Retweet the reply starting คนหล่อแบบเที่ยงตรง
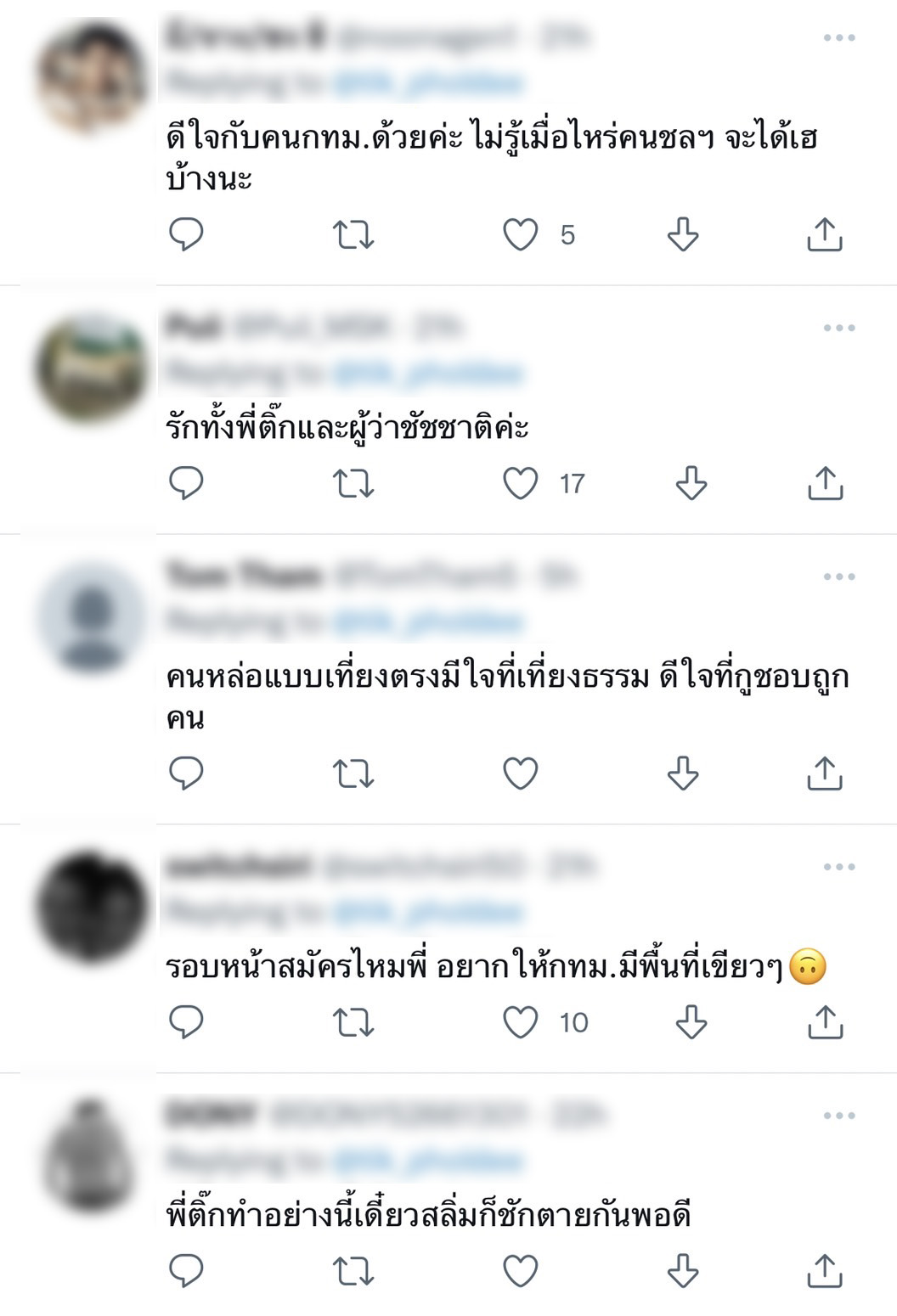 pos(353,773)
